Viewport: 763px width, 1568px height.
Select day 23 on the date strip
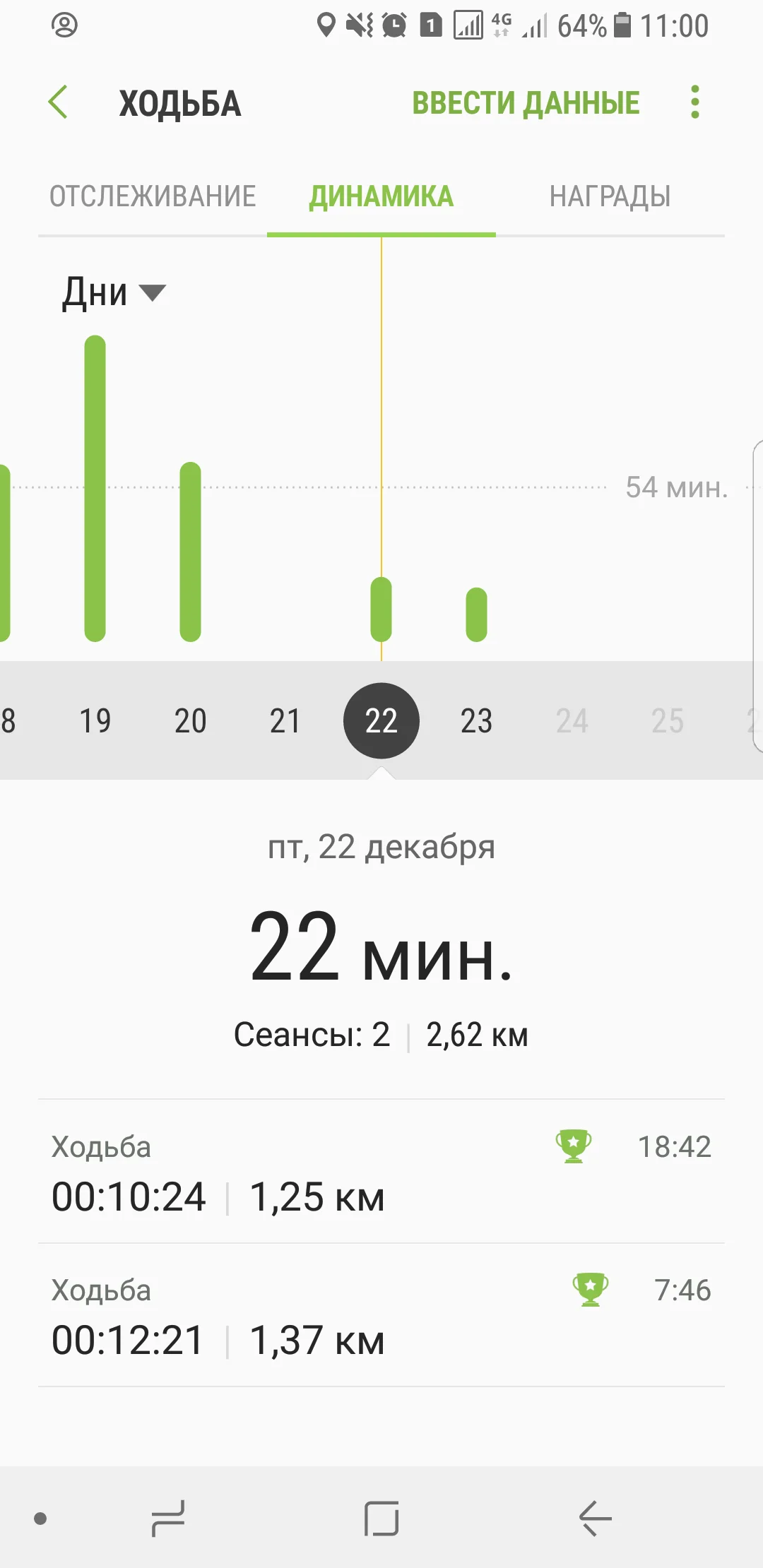pos(476,721)
